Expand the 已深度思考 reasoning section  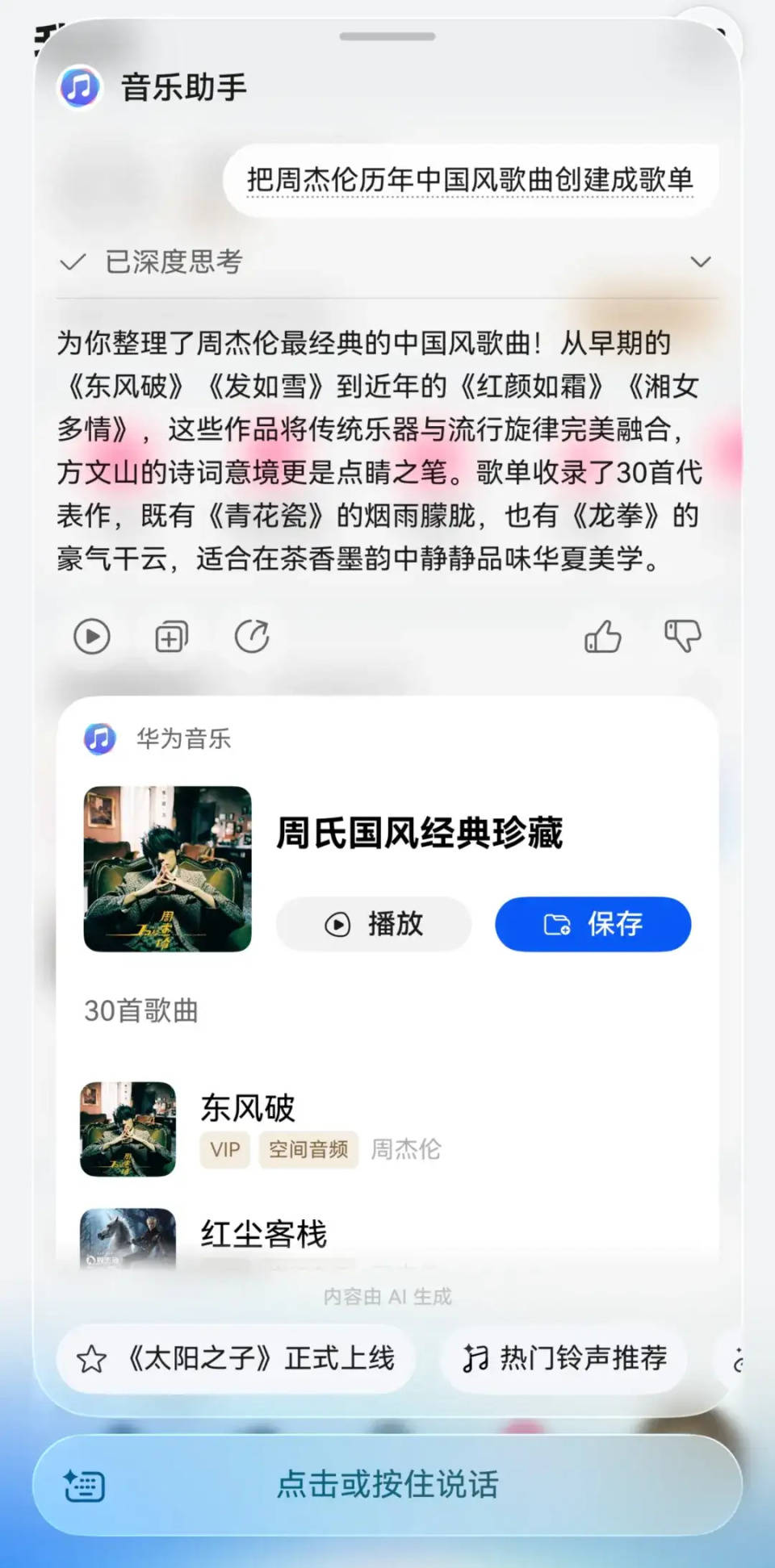pos(700,261)
